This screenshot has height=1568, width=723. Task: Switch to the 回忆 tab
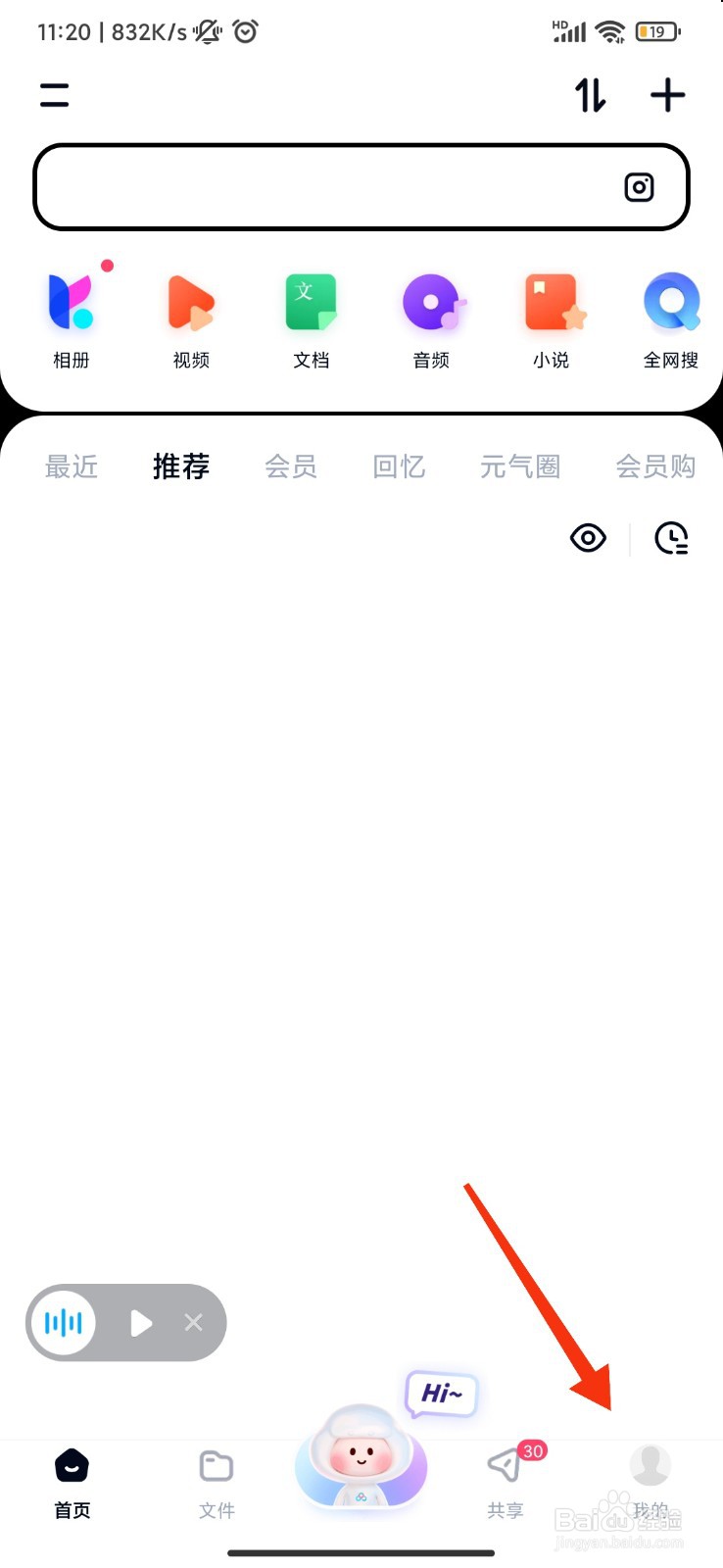click(x=398, y=466)
